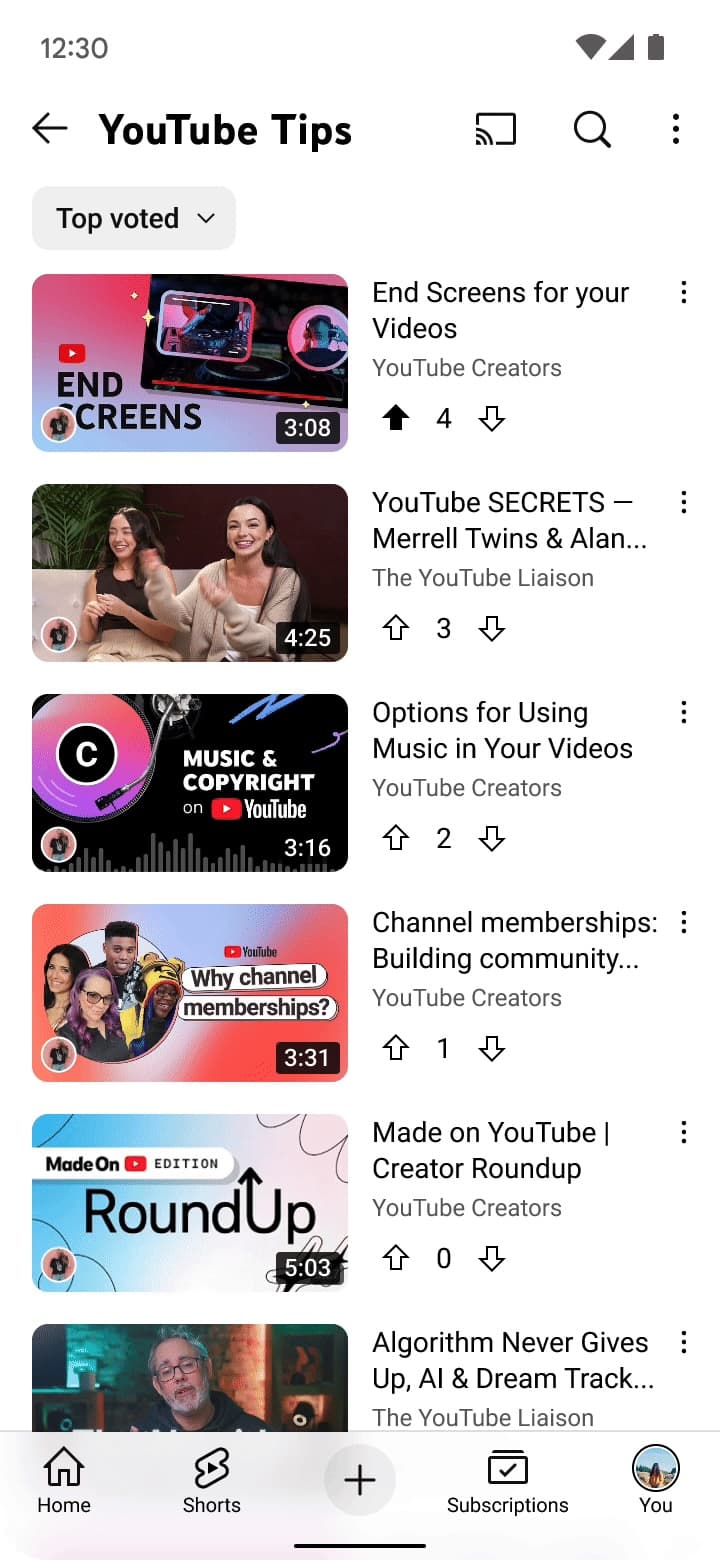Watch the Why channel memberships video

[190, 992]
